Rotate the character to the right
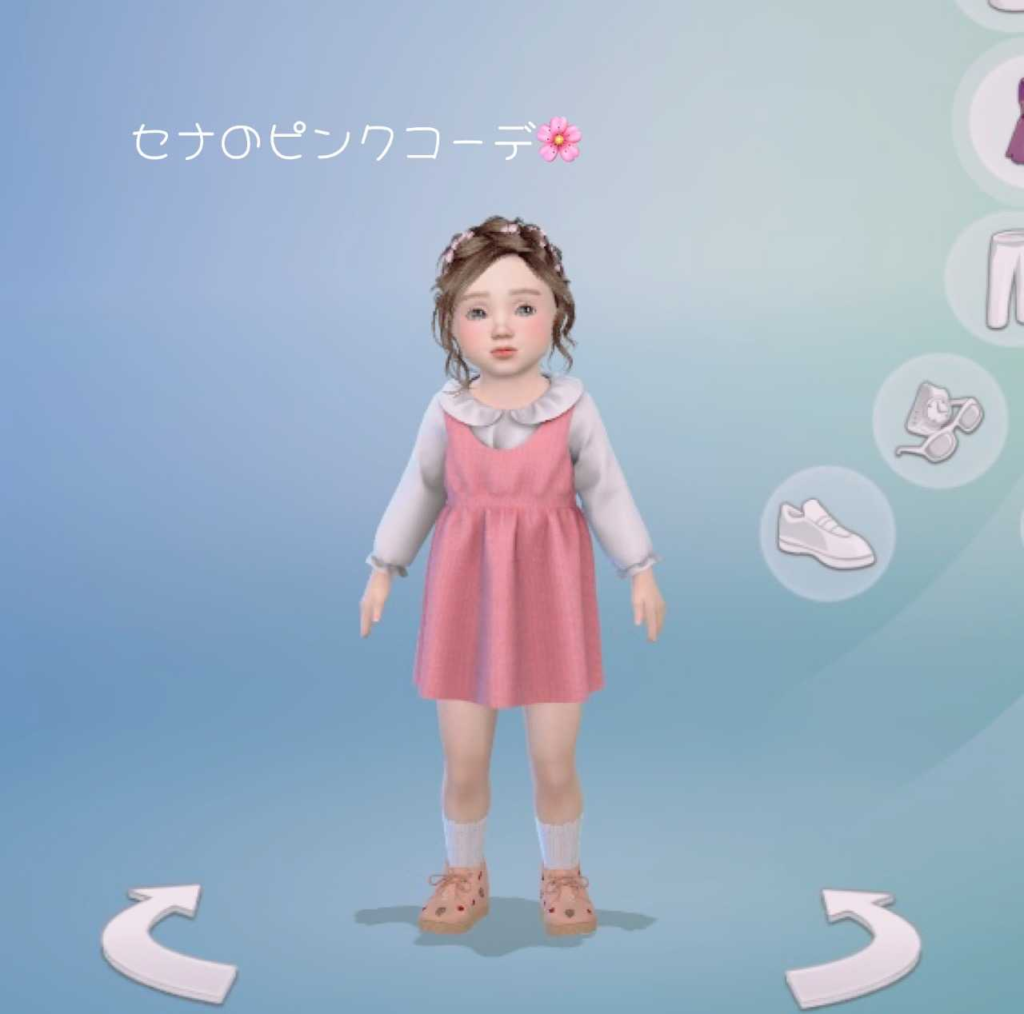 (x=853, y=947)
